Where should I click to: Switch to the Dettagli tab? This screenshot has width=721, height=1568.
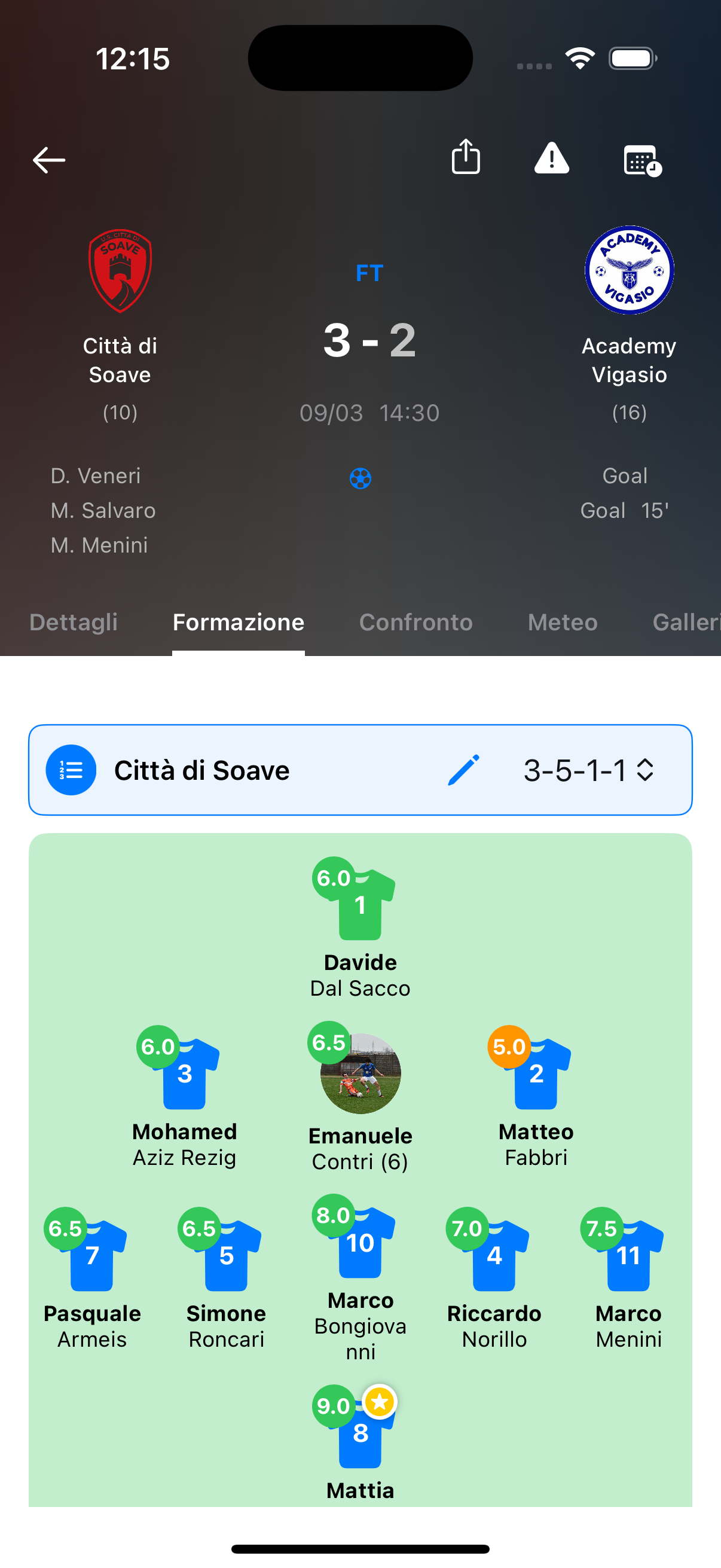74,622
